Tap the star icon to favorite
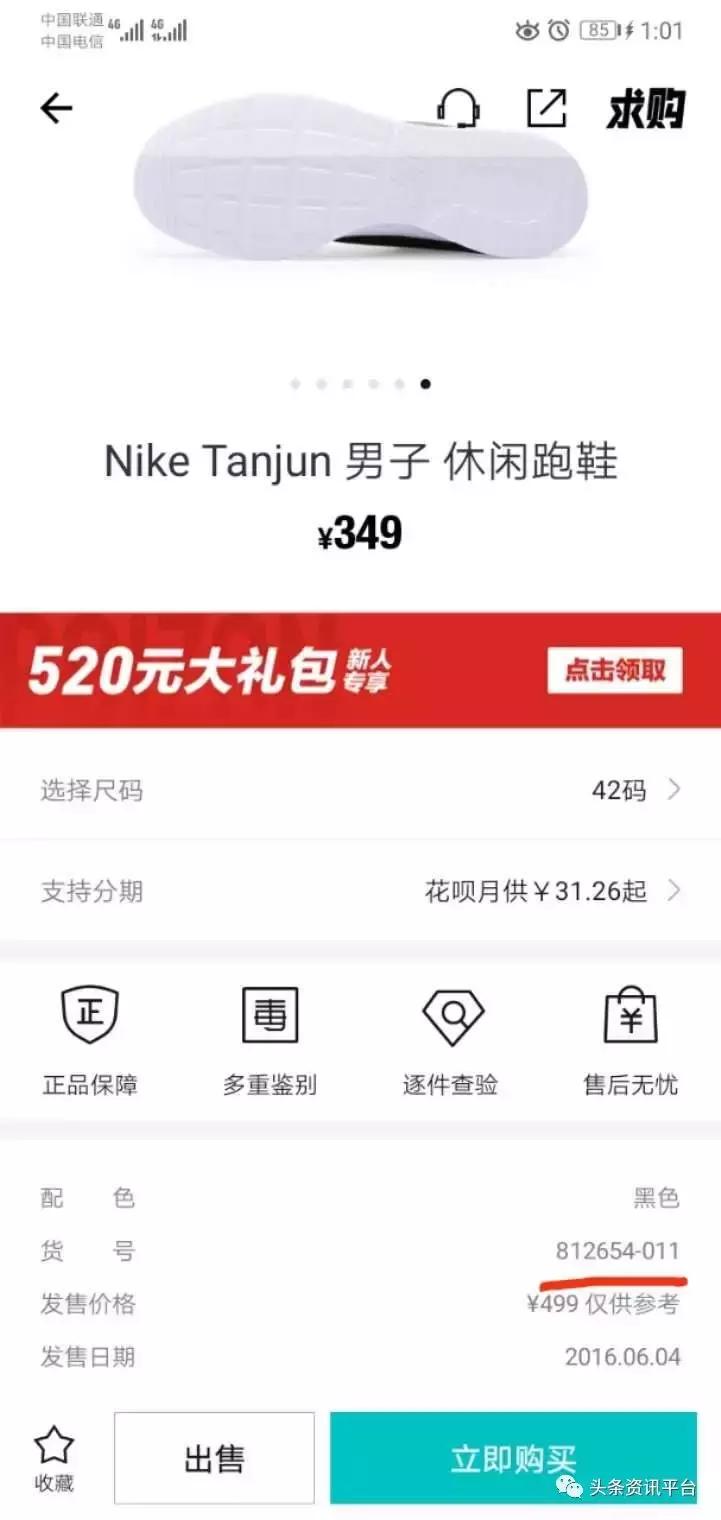 click(x=55, y=1442)
